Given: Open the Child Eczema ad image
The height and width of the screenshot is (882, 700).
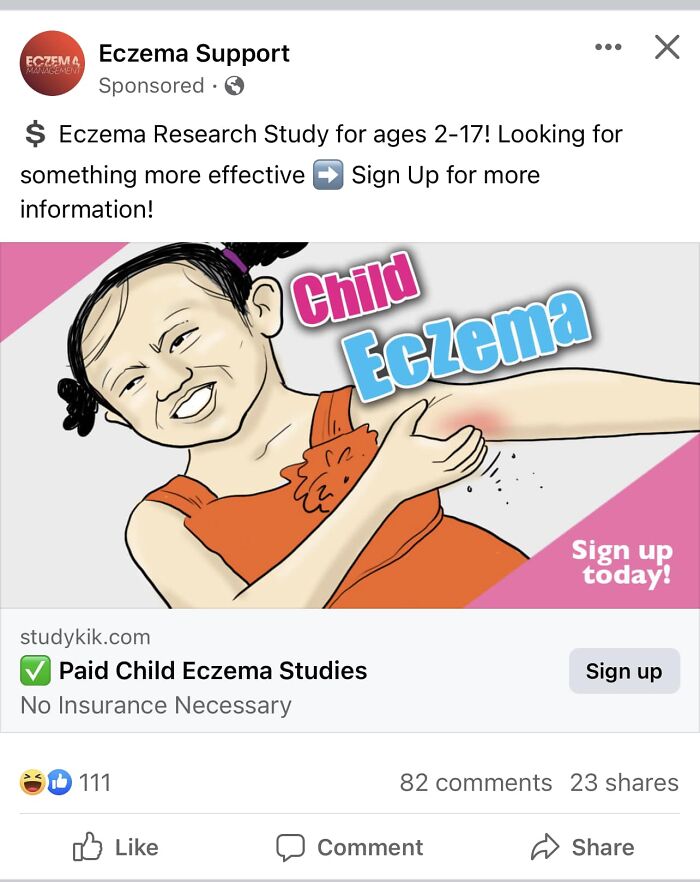Looking at the screenshot, I should pyautogui.click(x=350, y=425).
